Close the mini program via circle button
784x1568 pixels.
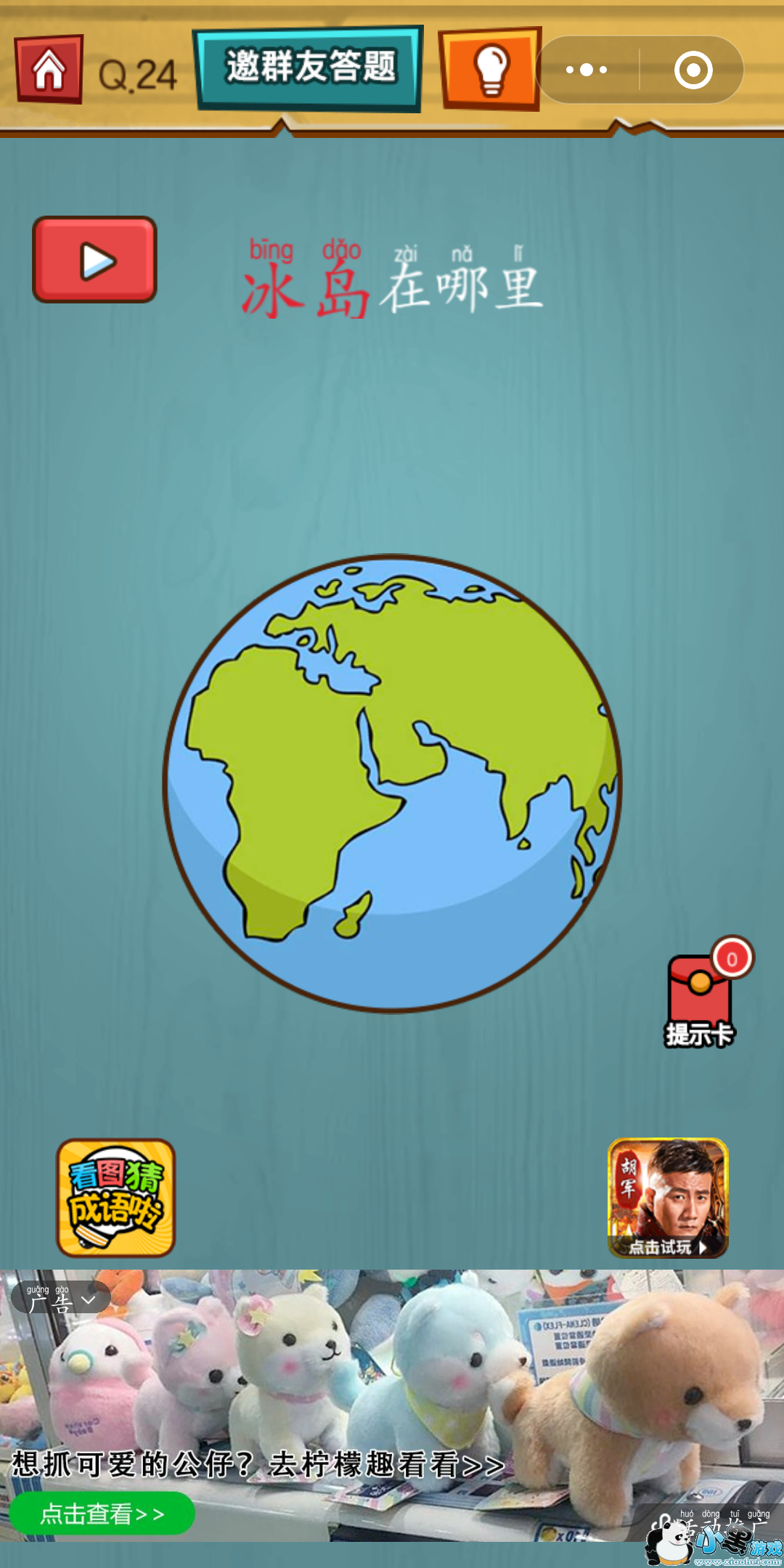click(693, 70)
